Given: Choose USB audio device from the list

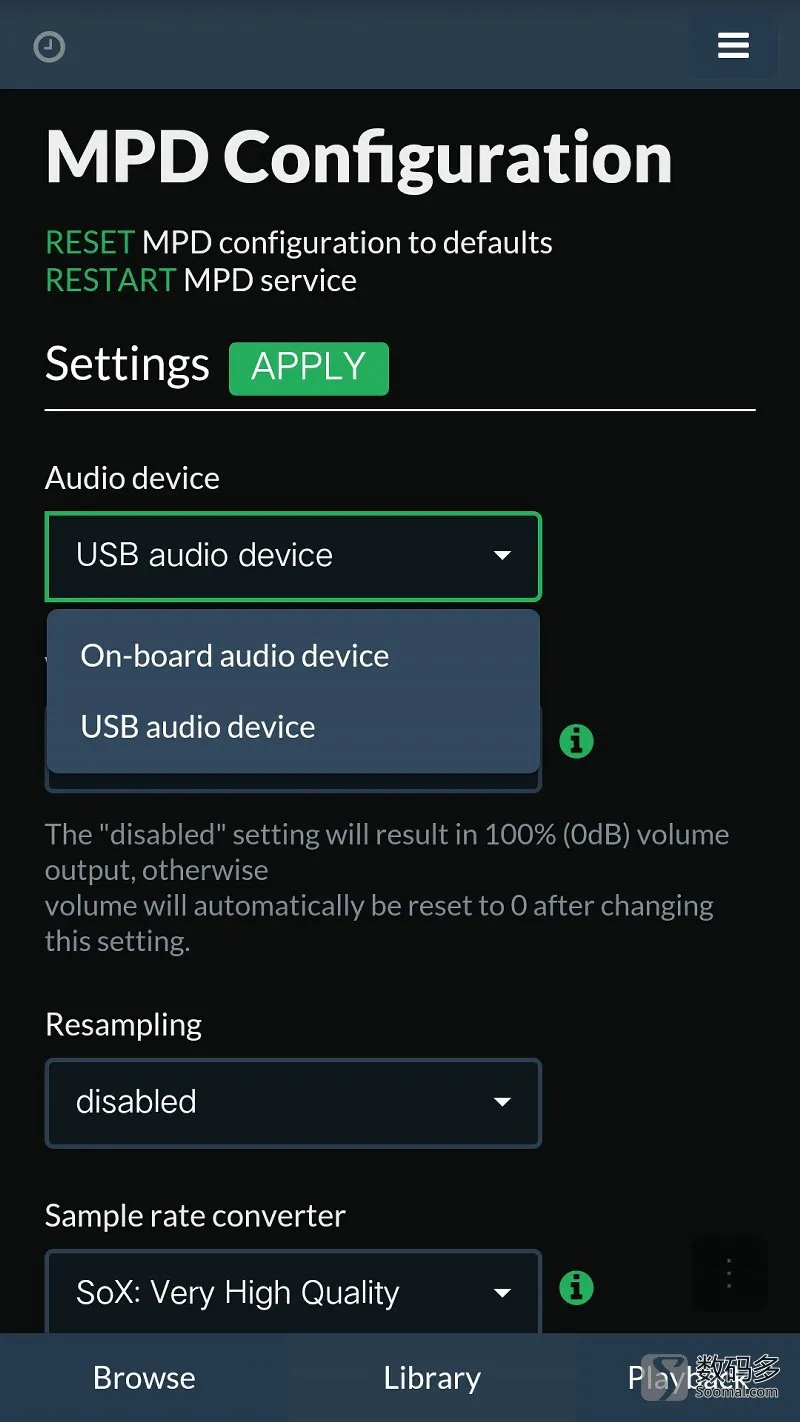Looking at the screenshot, I should (198, 727).
